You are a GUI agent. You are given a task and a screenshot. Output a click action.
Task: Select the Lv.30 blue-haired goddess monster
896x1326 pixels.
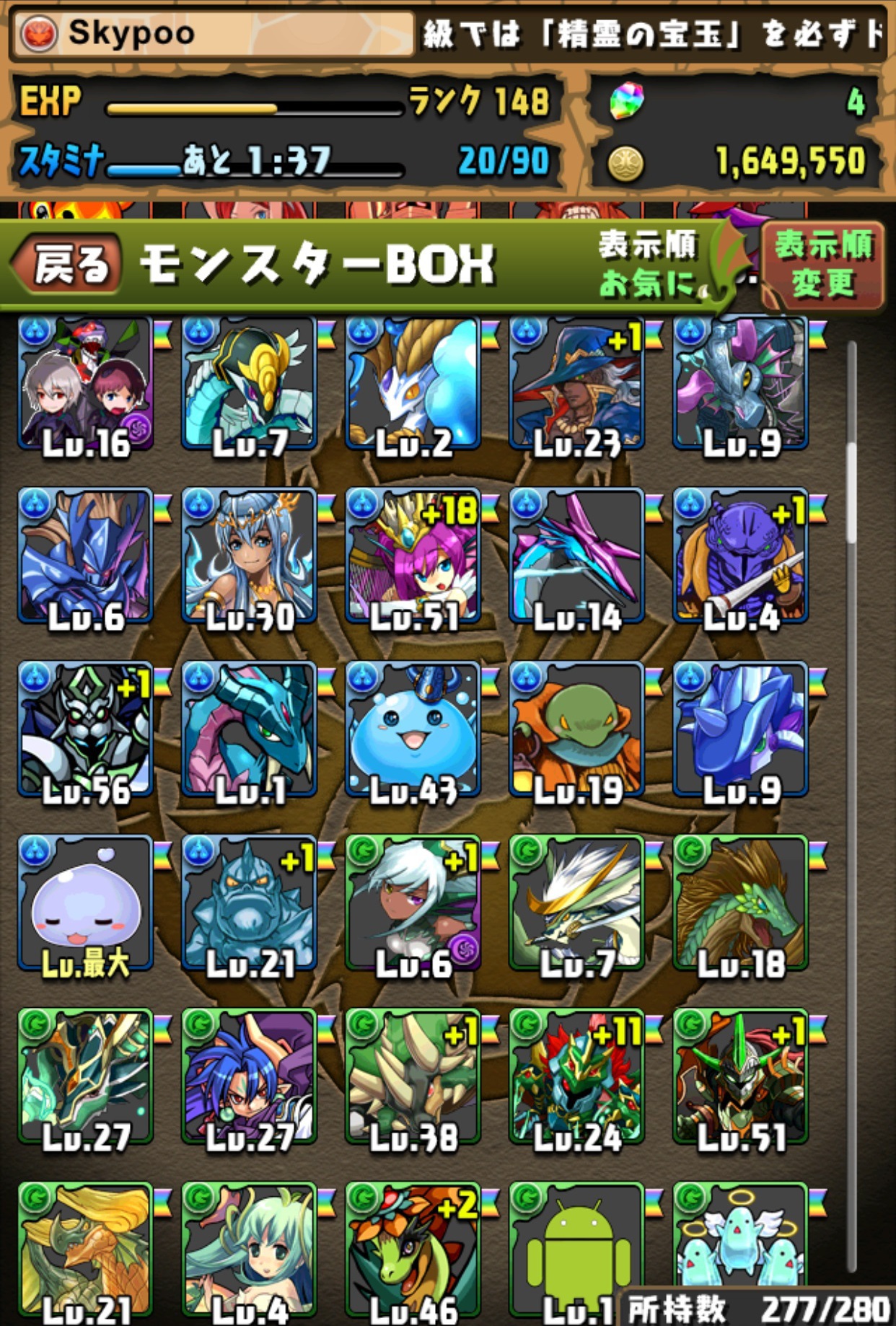point(249,556)
